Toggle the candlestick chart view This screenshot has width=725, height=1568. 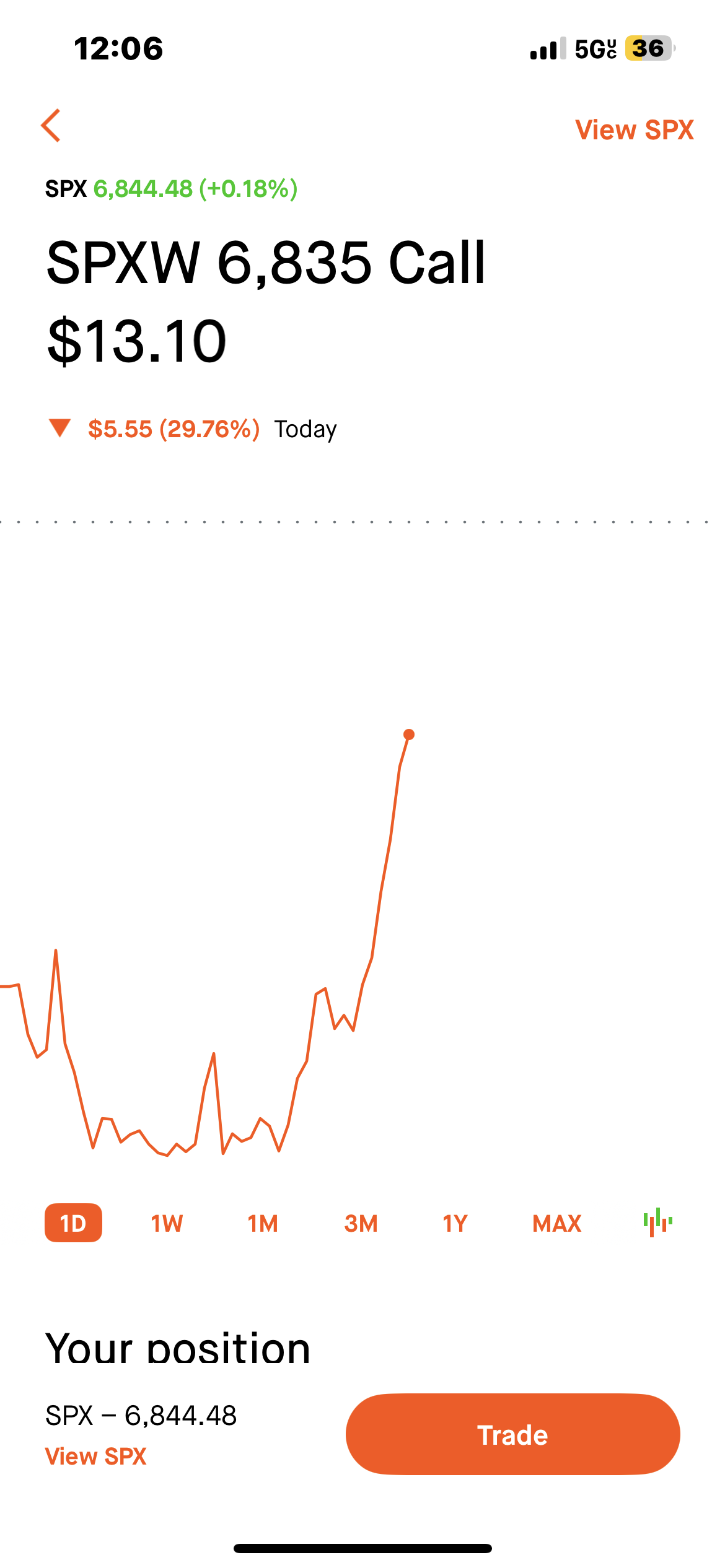click(x=657, y=1222)
